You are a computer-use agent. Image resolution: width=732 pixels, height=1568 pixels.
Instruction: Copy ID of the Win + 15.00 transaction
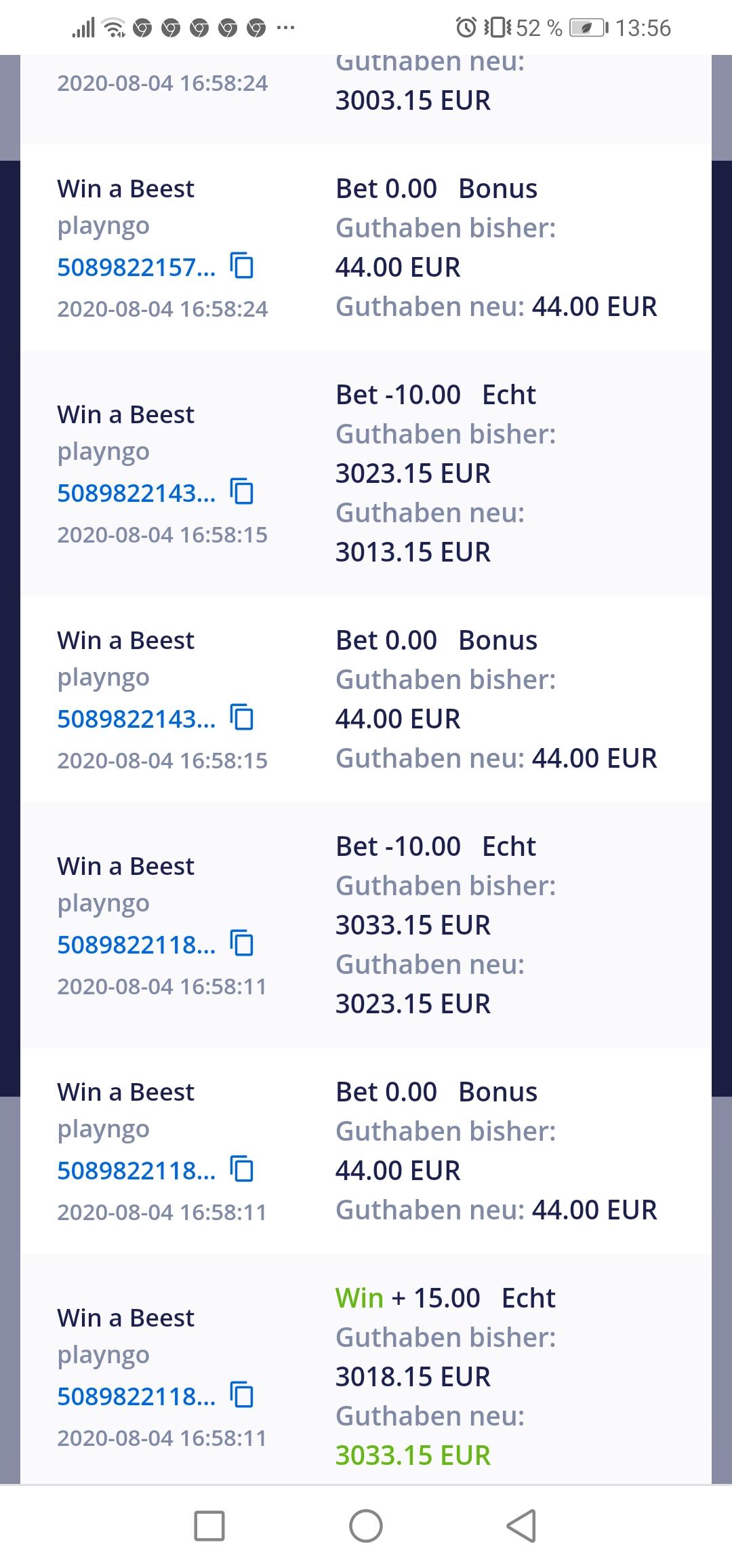tap(242, 1394)
